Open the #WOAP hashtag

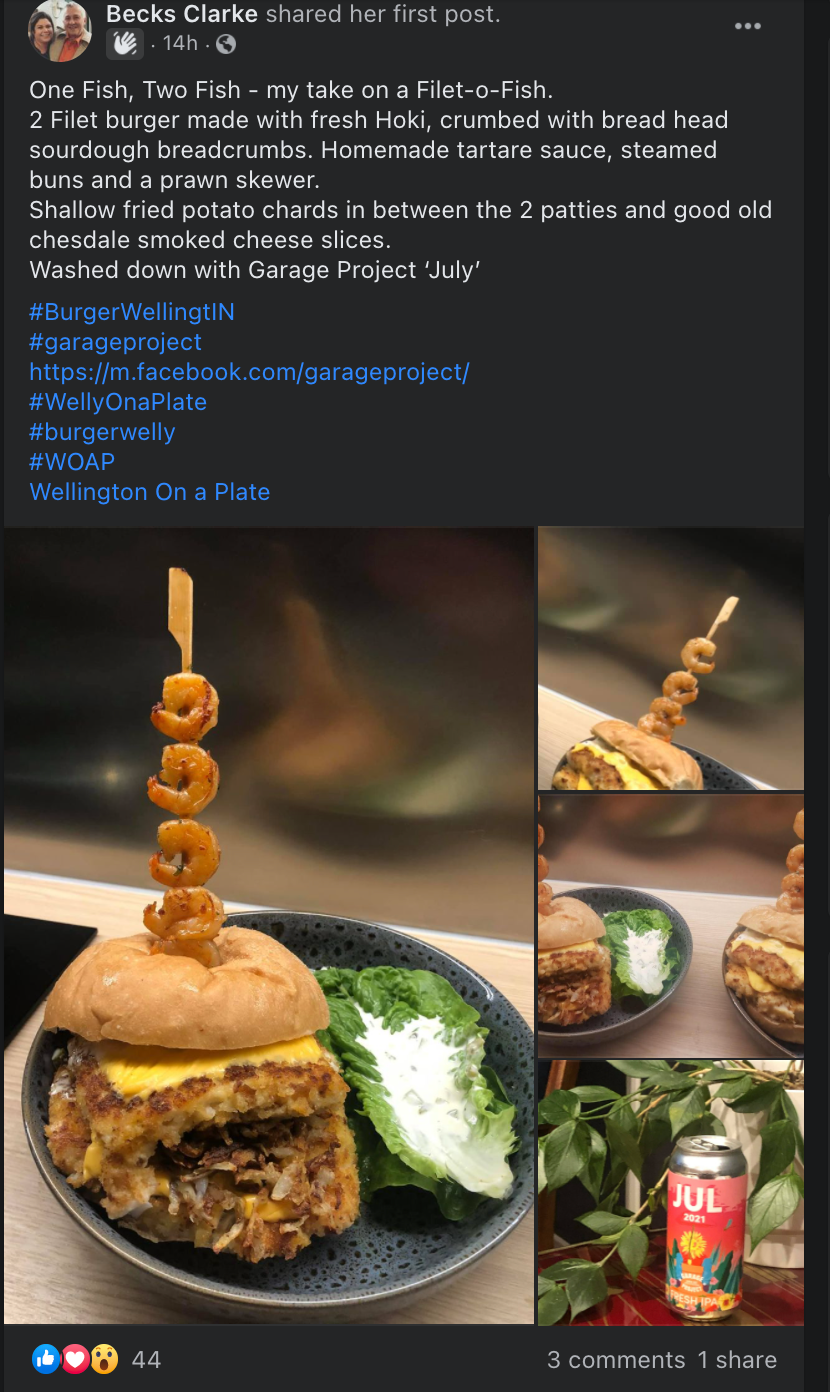coord(72,462)
